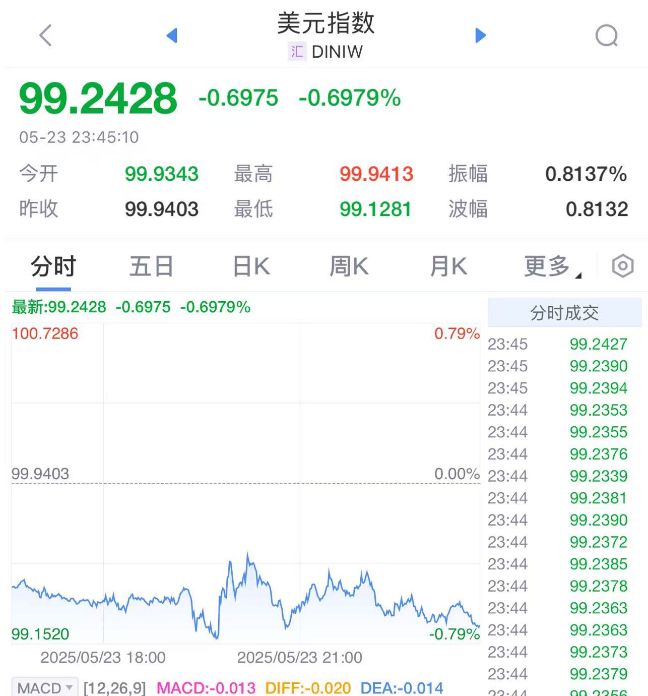
Task: Open the 分时成交 trade list header
Action: tap(564, 313)
